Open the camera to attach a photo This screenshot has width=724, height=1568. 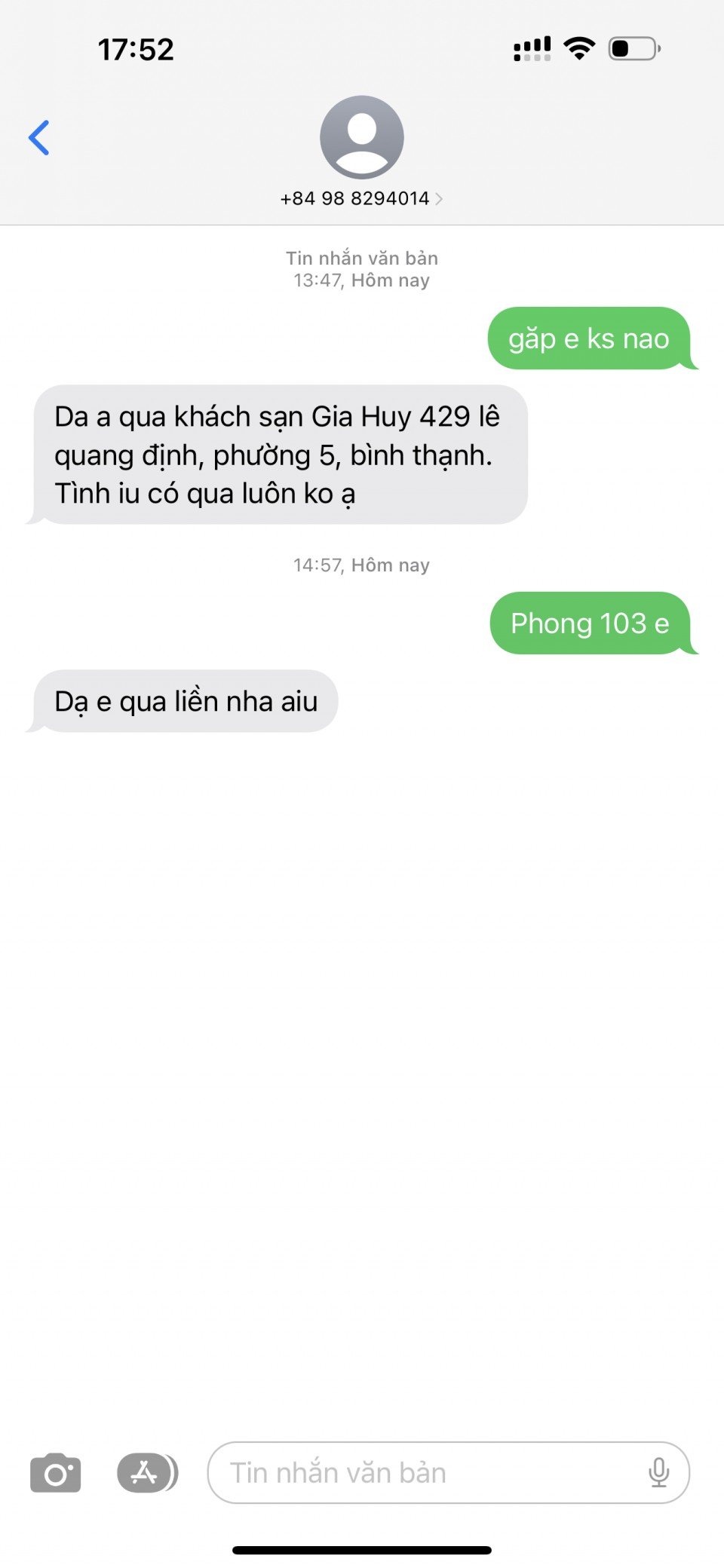pos(55,1472)
